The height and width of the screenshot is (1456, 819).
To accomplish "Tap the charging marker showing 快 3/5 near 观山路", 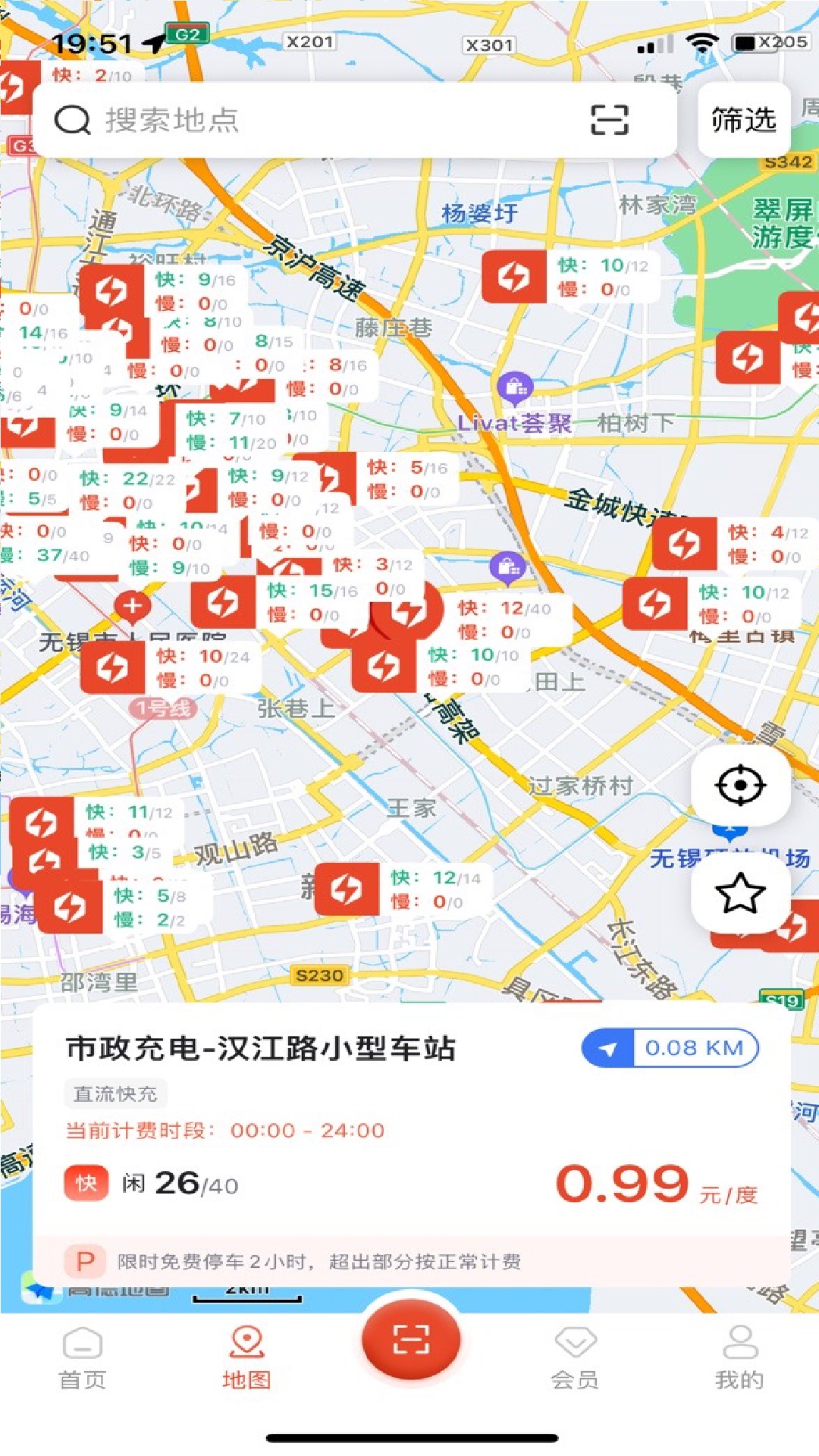I will pos(47,861).
